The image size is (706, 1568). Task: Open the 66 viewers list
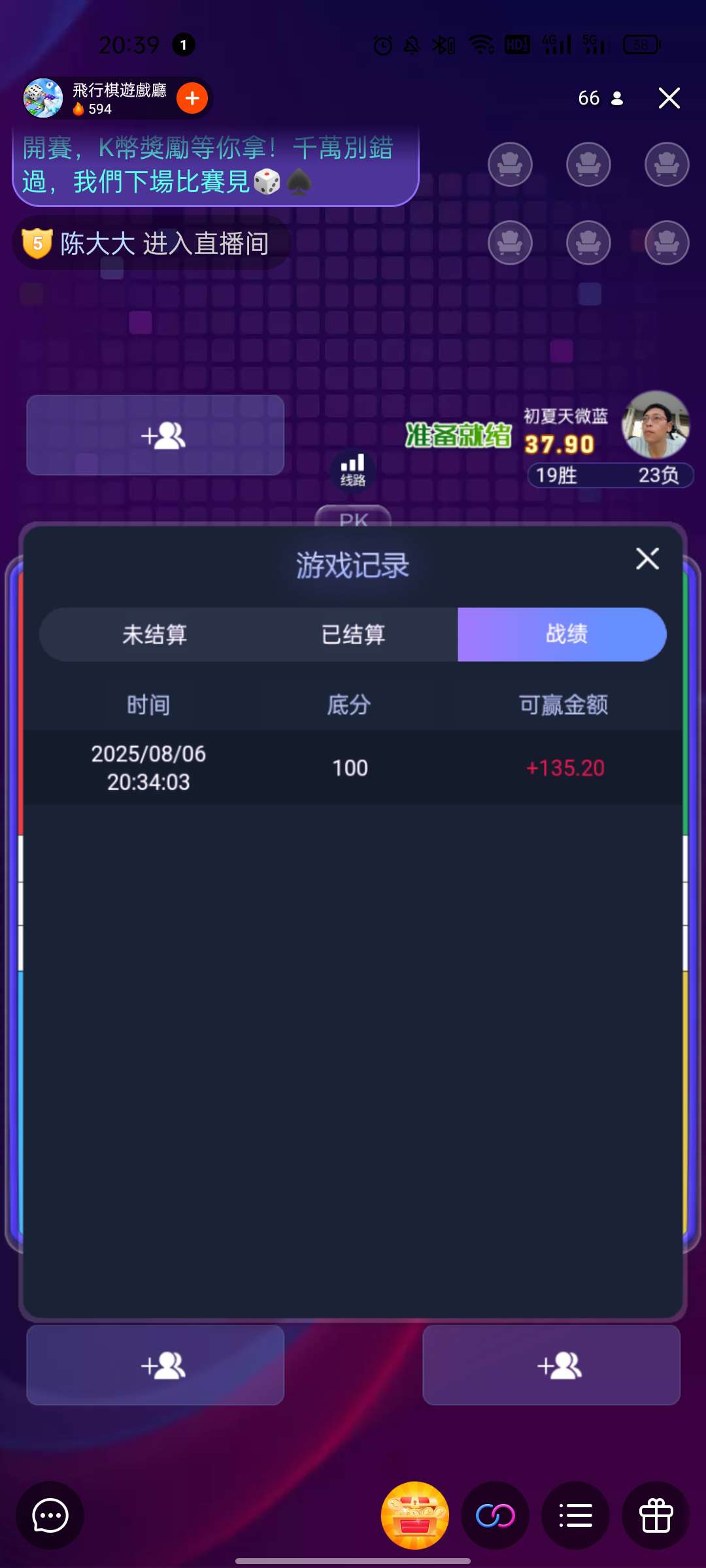pos(600,98)
